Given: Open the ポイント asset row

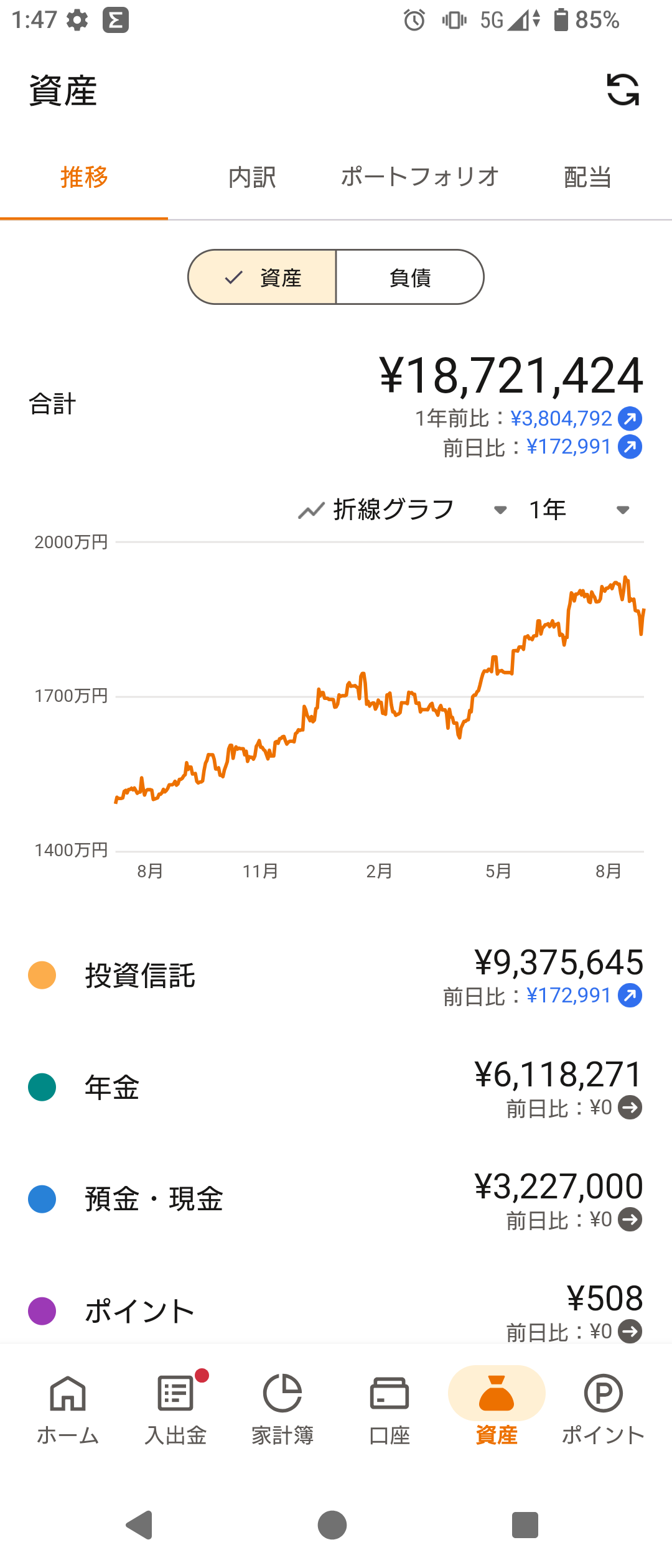Looking at the screenshot, I should tap(336, 1311).
